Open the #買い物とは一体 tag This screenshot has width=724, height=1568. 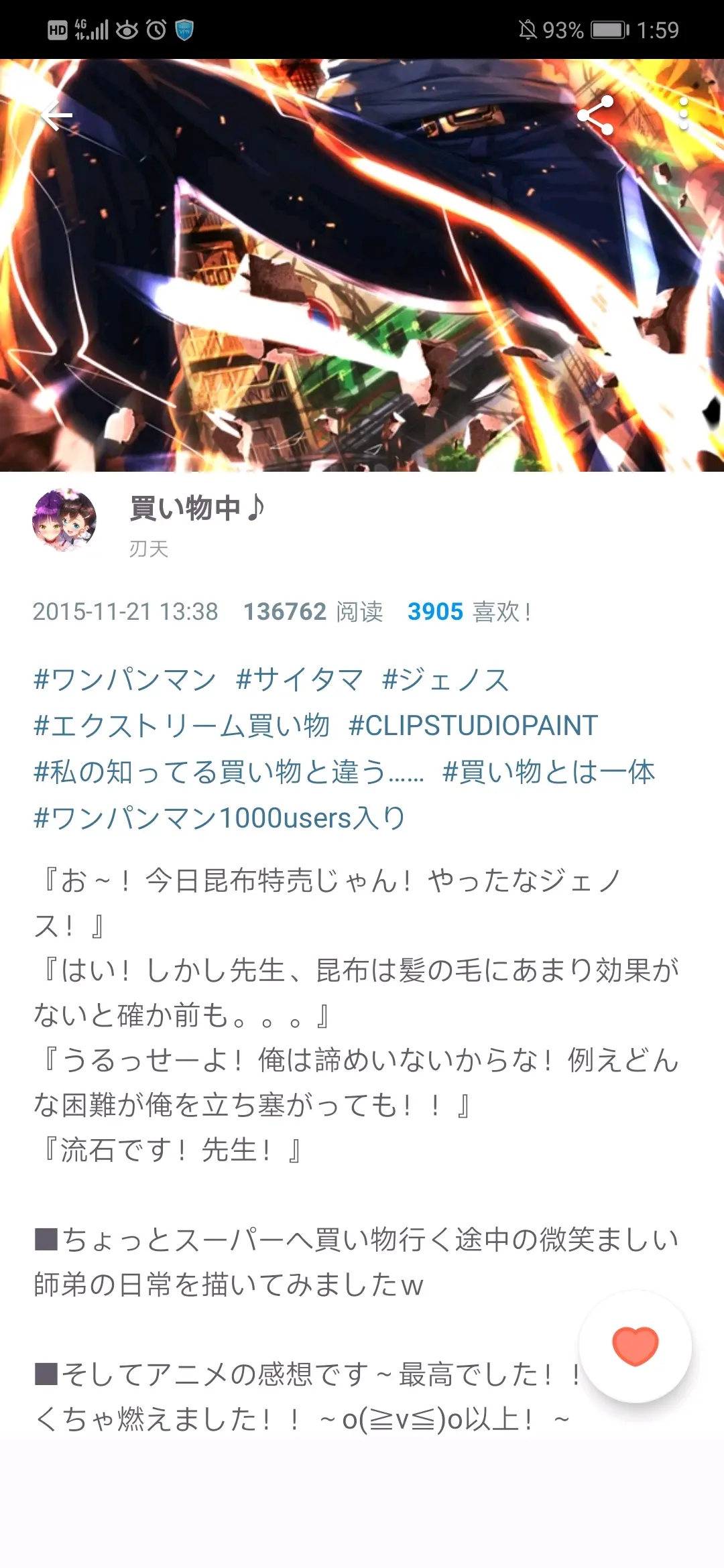pos(548,772)
